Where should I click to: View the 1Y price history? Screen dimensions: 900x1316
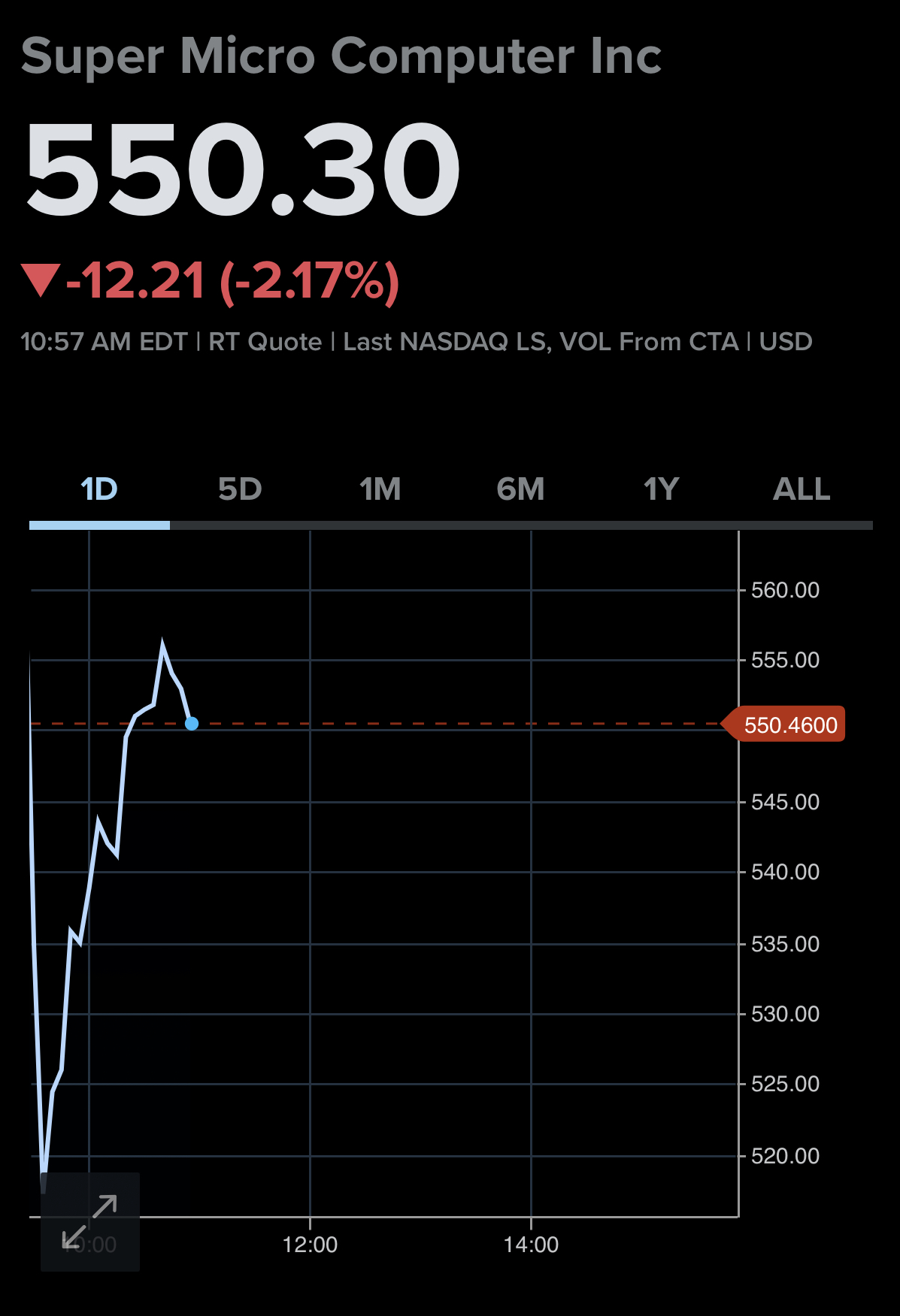pyautogui.click(x=661, y=490)
